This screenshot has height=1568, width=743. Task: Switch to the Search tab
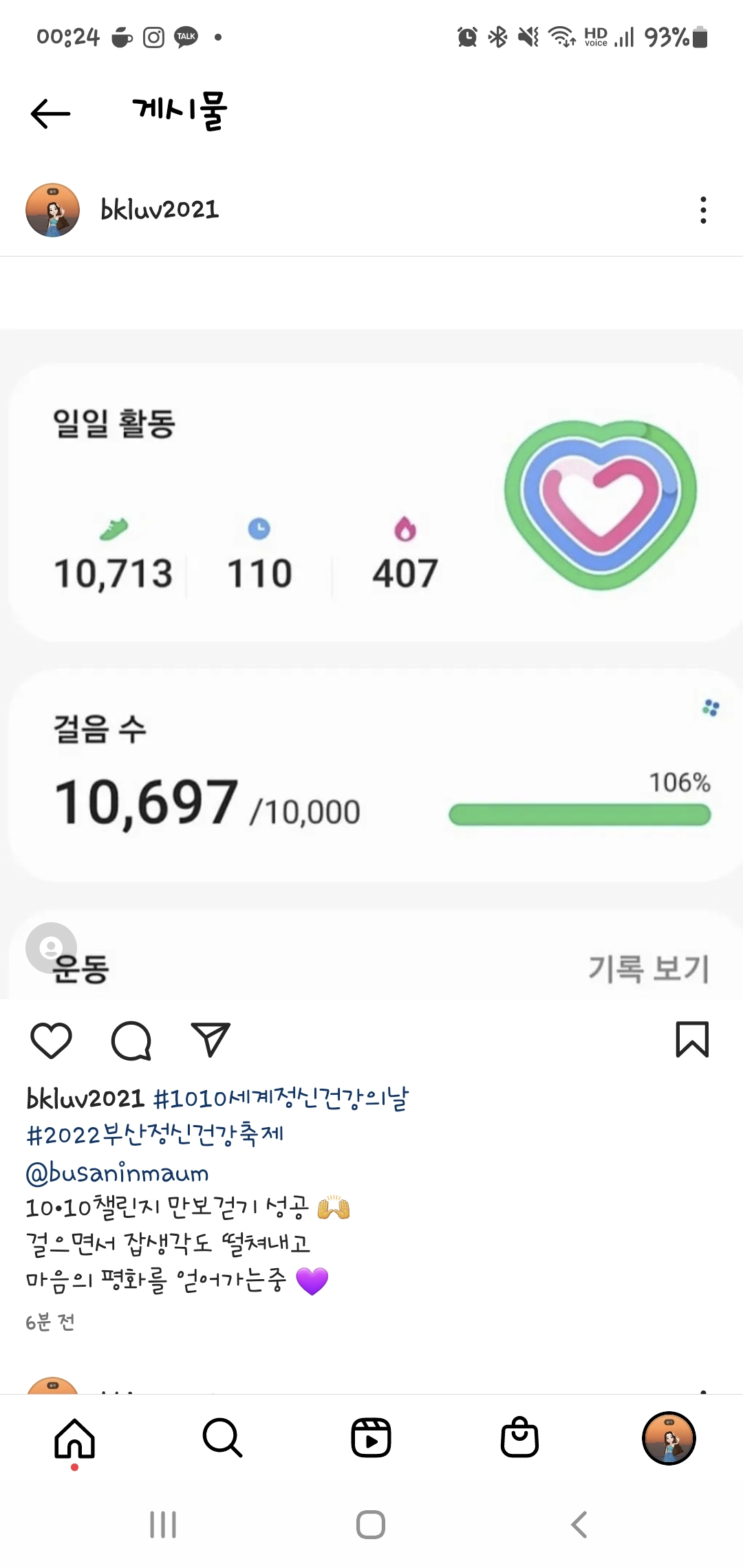222,1438
